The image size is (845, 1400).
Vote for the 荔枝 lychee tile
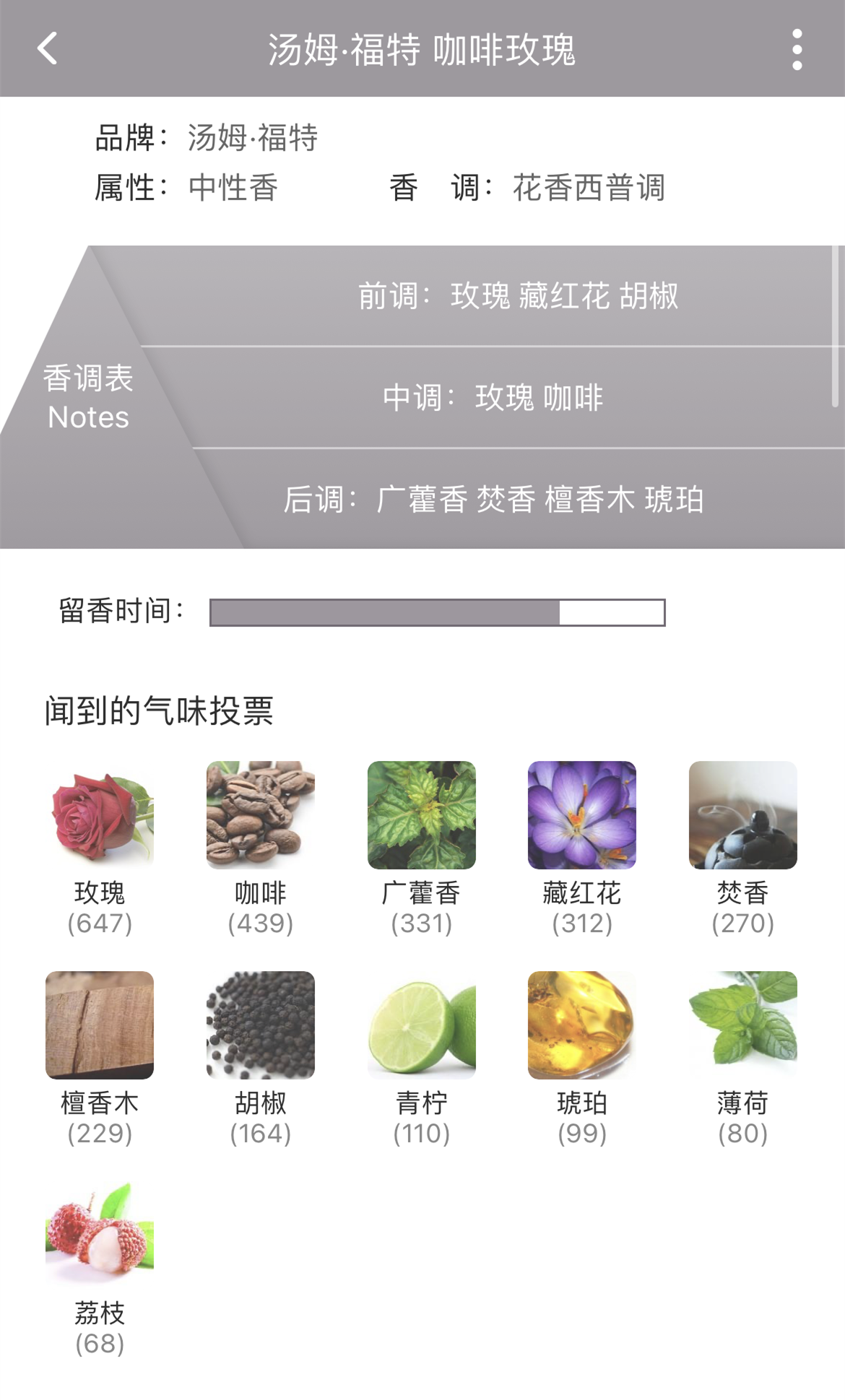pos(100,1235)
